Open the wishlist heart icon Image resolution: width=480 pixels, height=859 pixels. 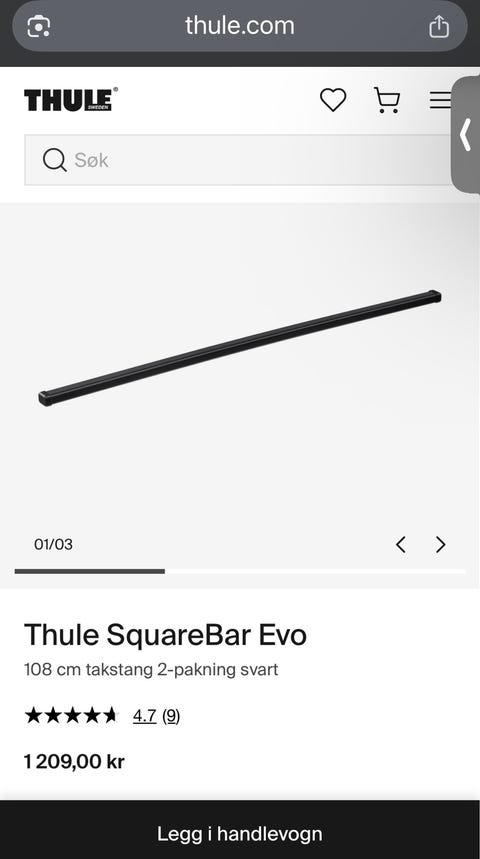[333, 100]
